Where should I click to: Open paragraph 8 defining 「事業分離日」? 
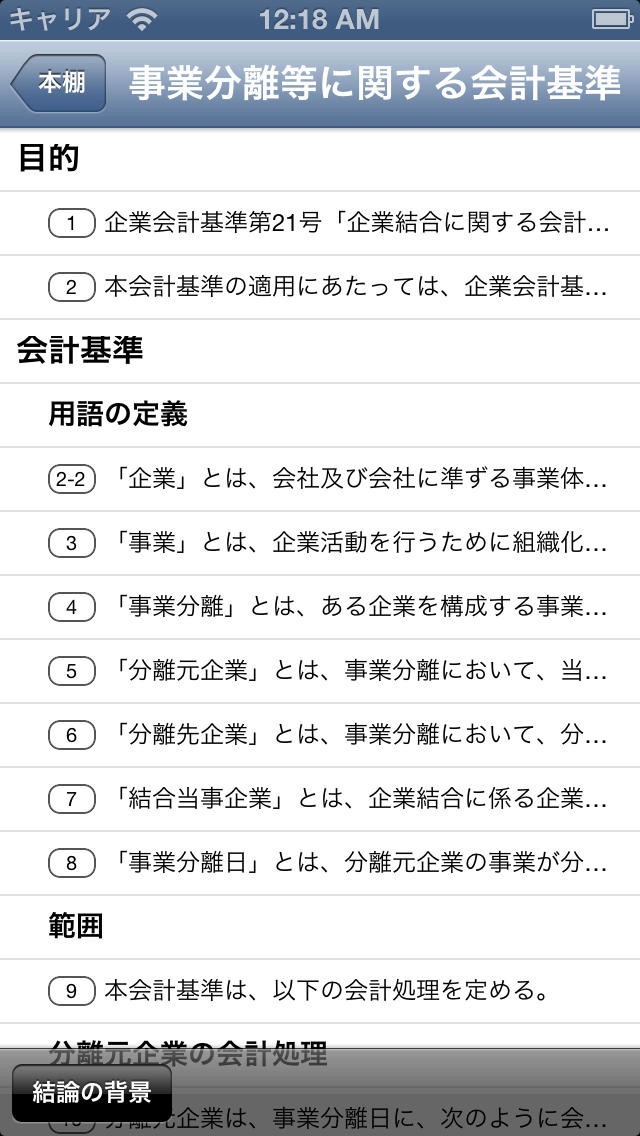330,864
